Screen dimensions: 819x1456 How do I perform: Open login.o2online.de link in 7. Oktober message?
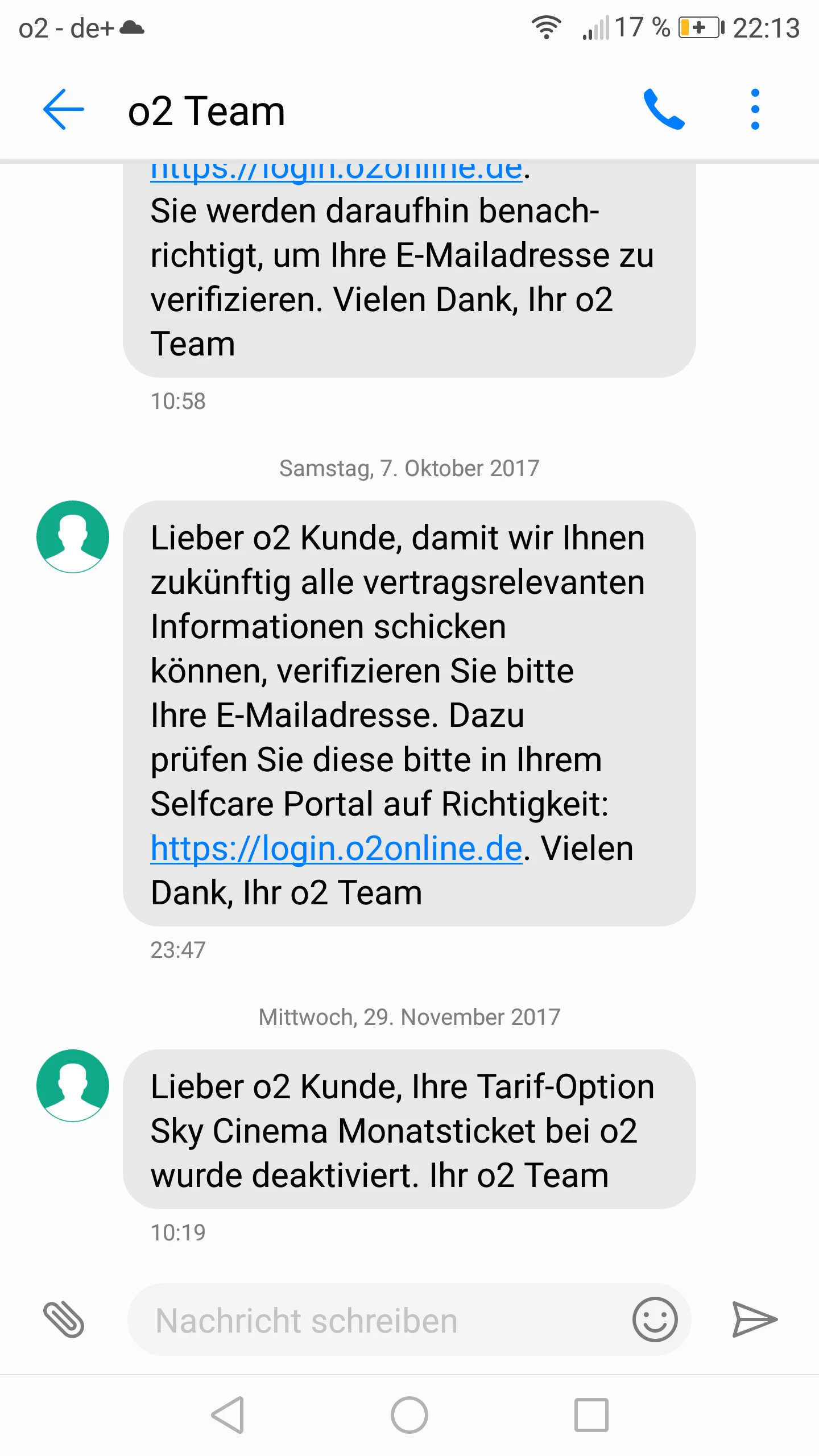336,849
